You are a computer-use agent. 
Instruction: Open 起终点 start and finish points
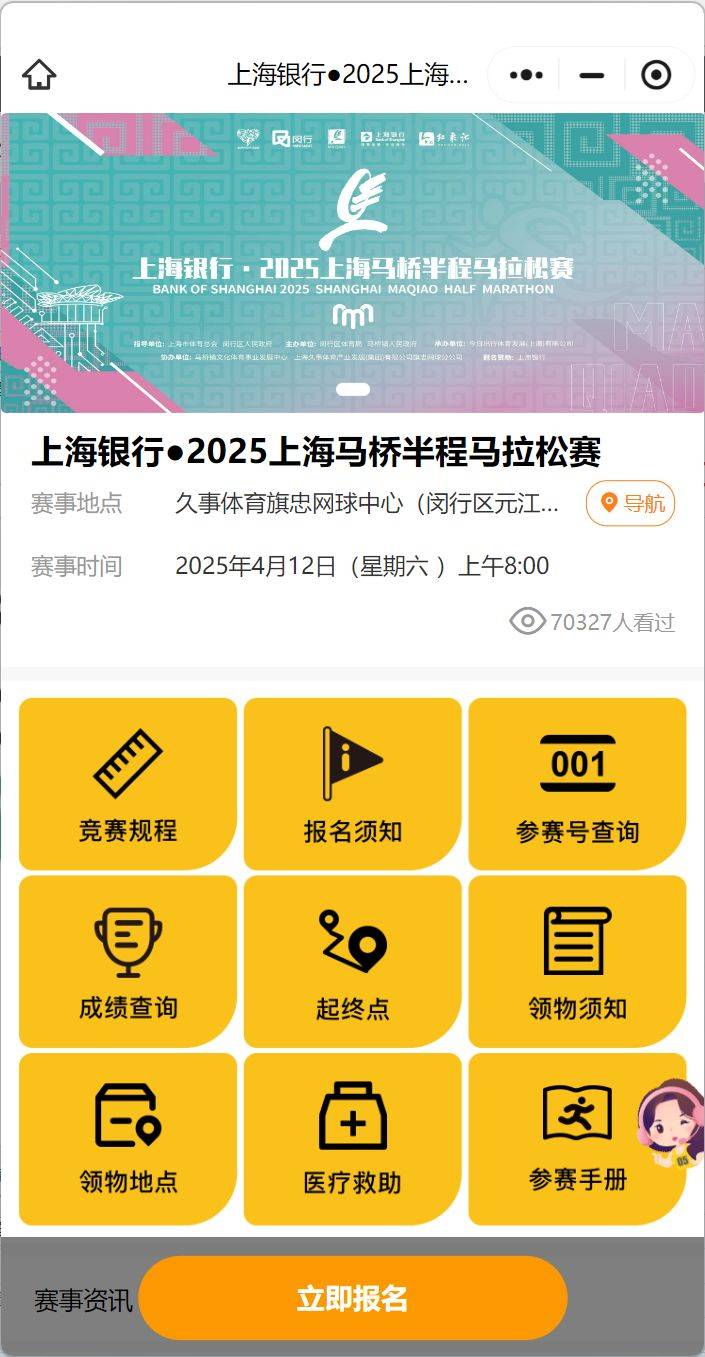point(352,961)
